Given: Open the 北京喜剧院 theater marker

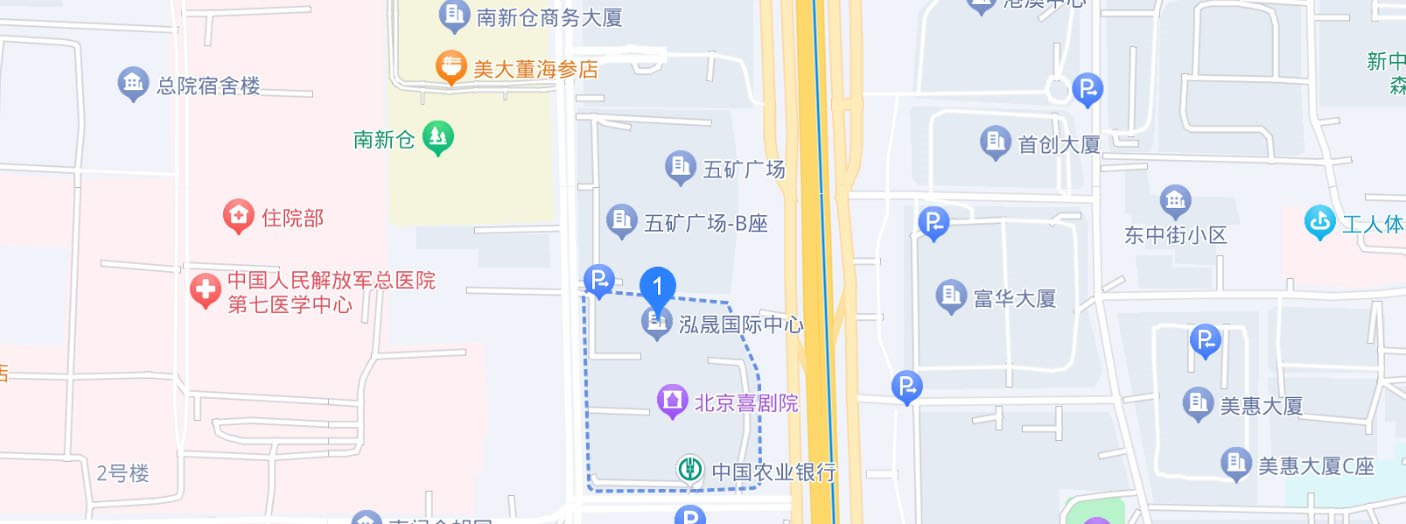Looking at the screenshot, I should click(672, 402).
